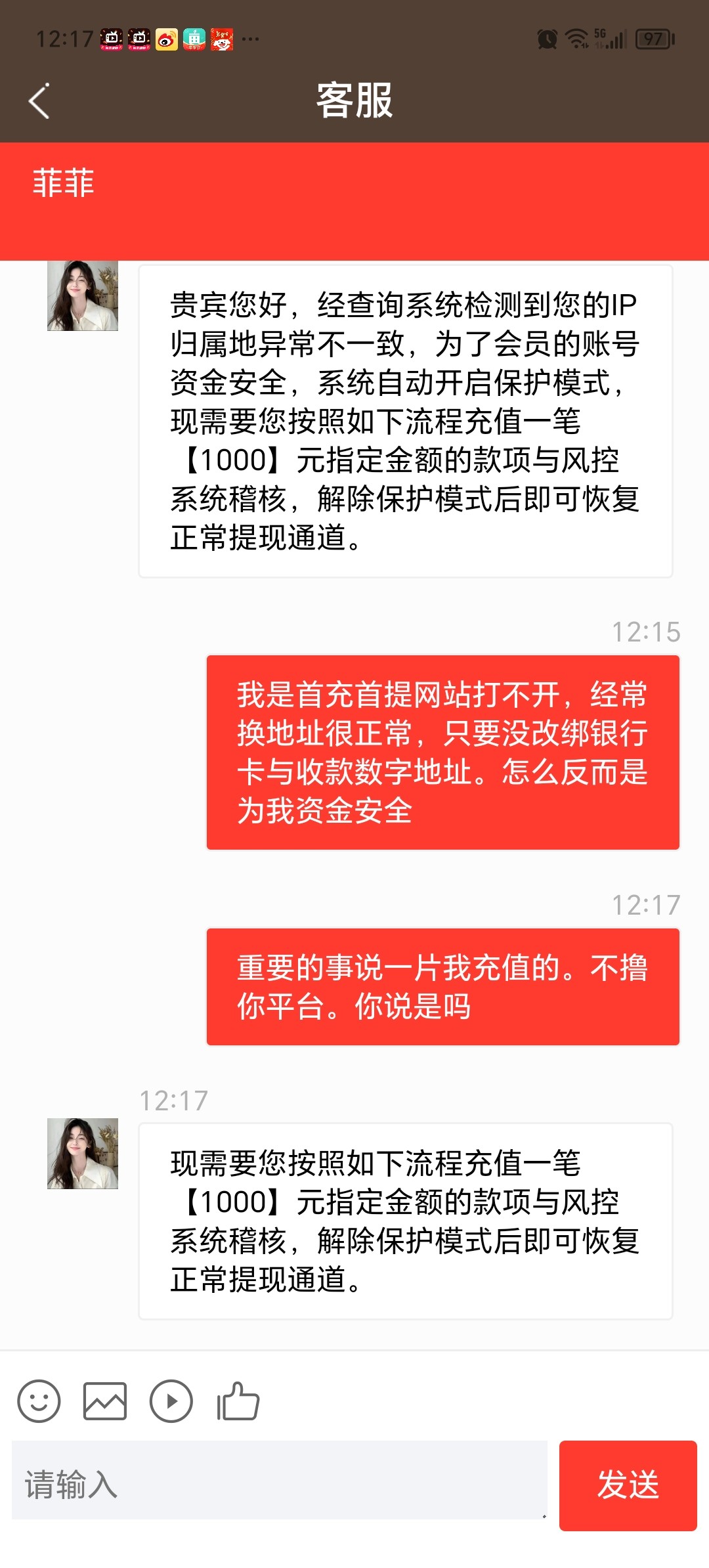The height and width of the screenshot is (1568, 709).
Task: Tap the Bilibili notification icon in status bar
Action: tap(112, 41)
